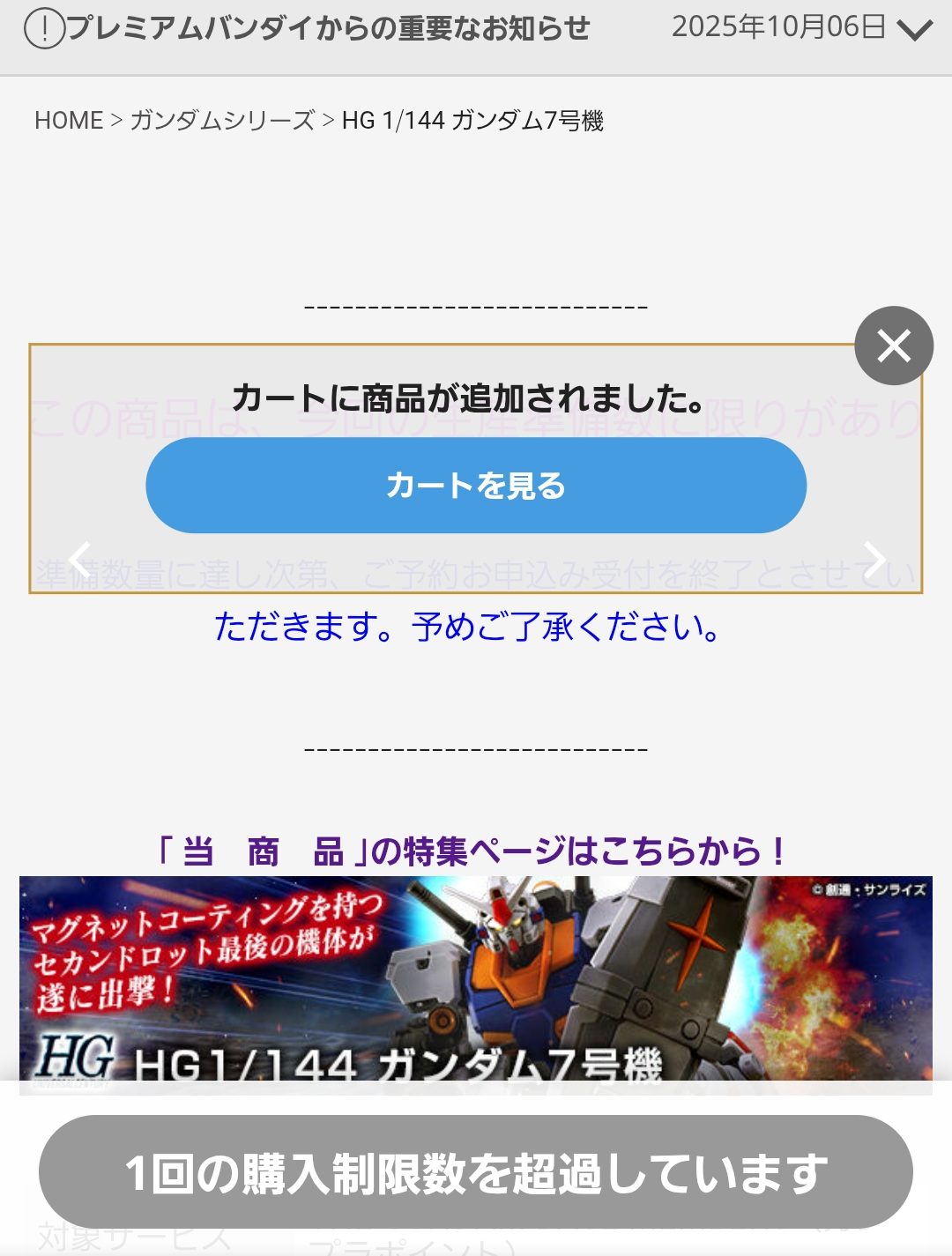
Task: Show previous slide with left arrow
Action: 80,560
